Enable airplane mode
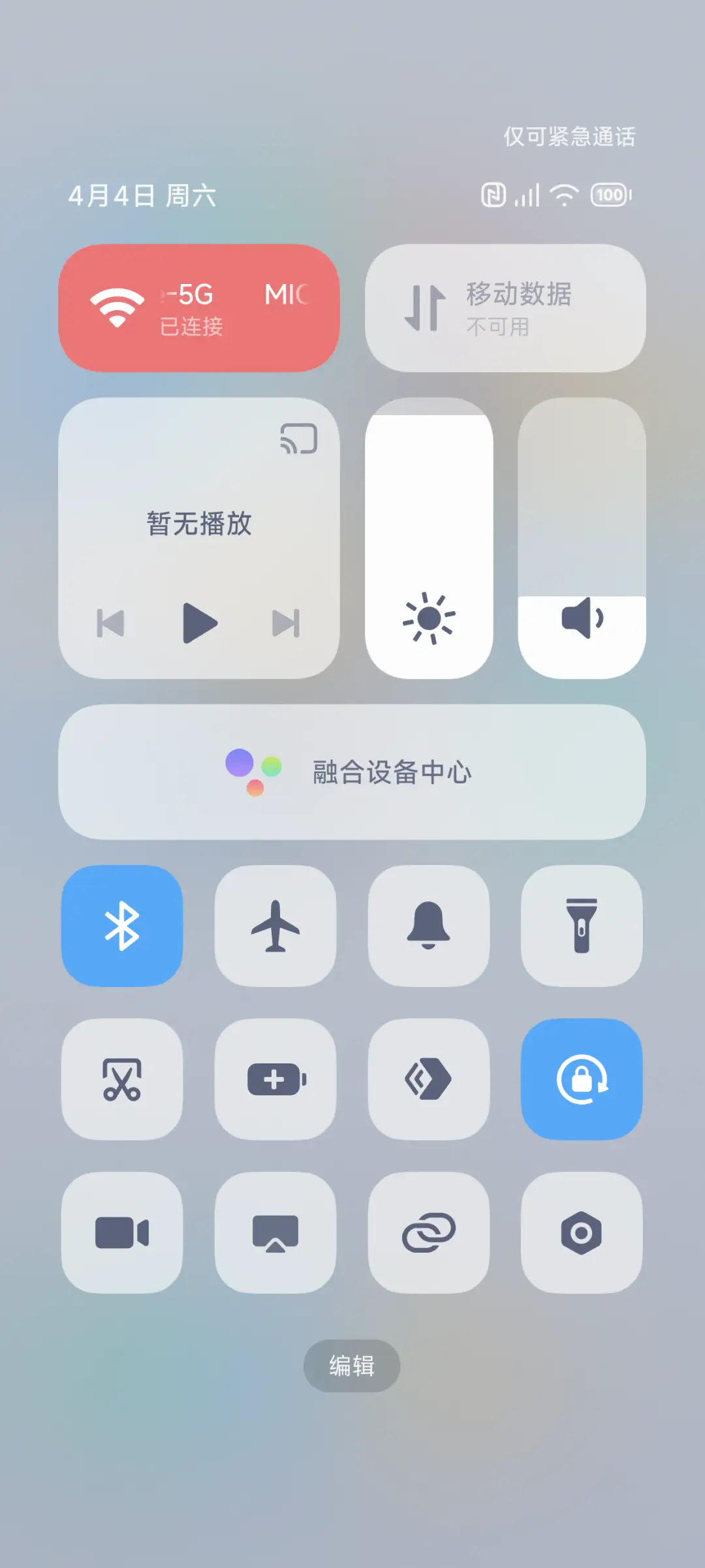The image size is (705, 1568). [x=275, y=927]
